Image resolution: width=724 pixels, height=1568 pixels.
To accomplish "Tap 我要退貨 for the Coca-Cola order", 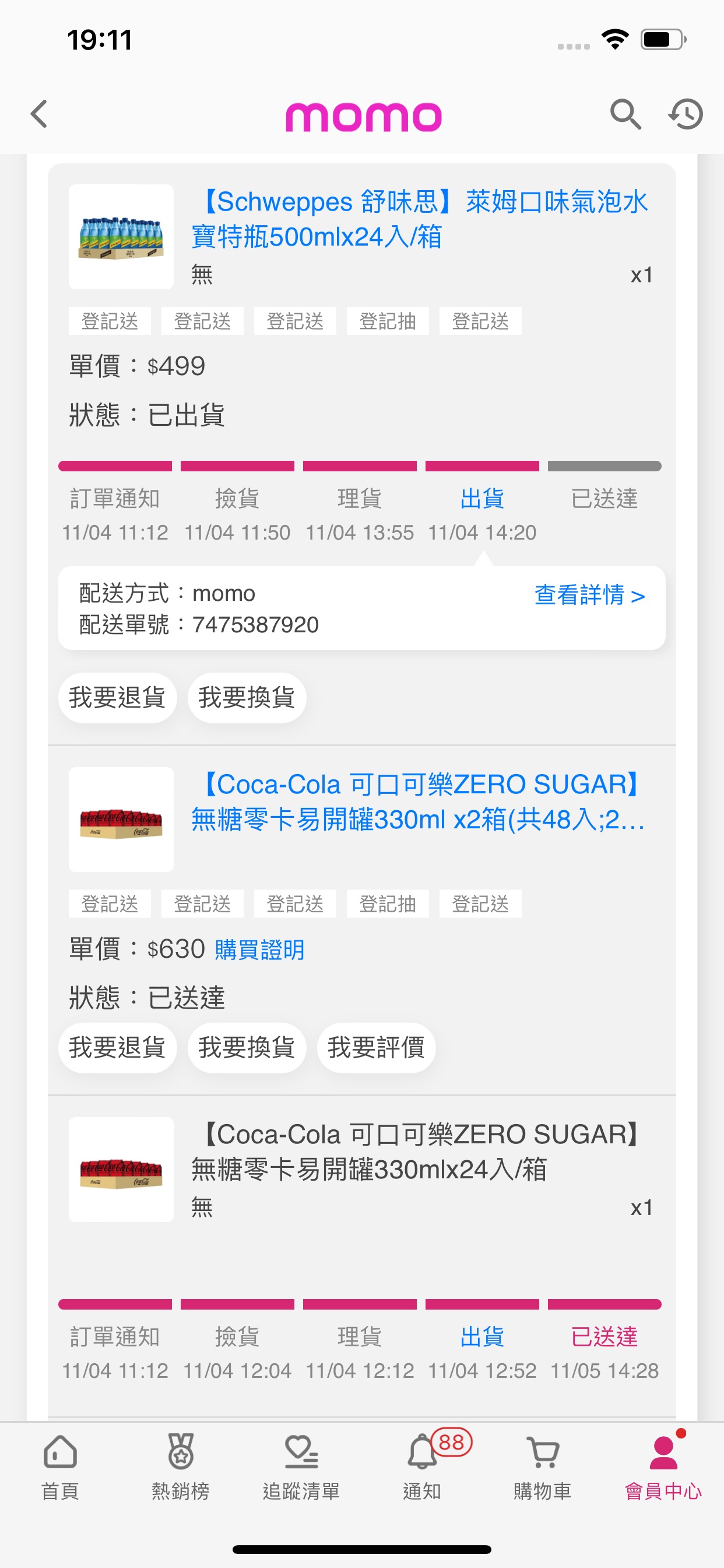I will 117,1047.
